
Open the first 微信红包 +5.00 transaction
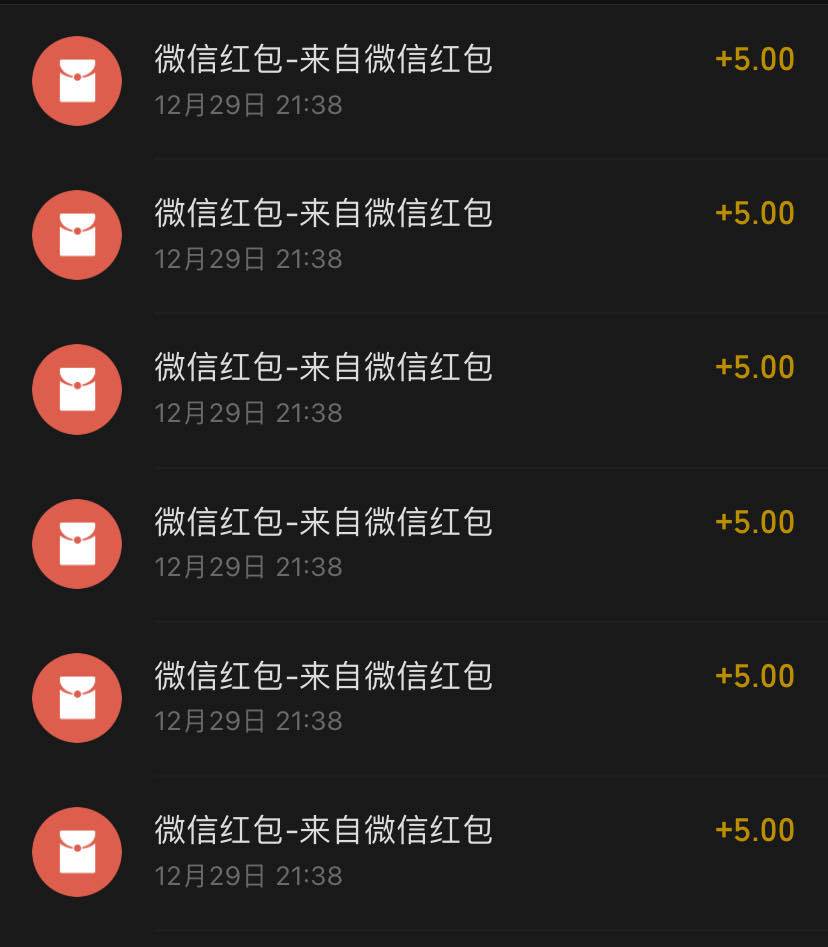pos(323,60)
